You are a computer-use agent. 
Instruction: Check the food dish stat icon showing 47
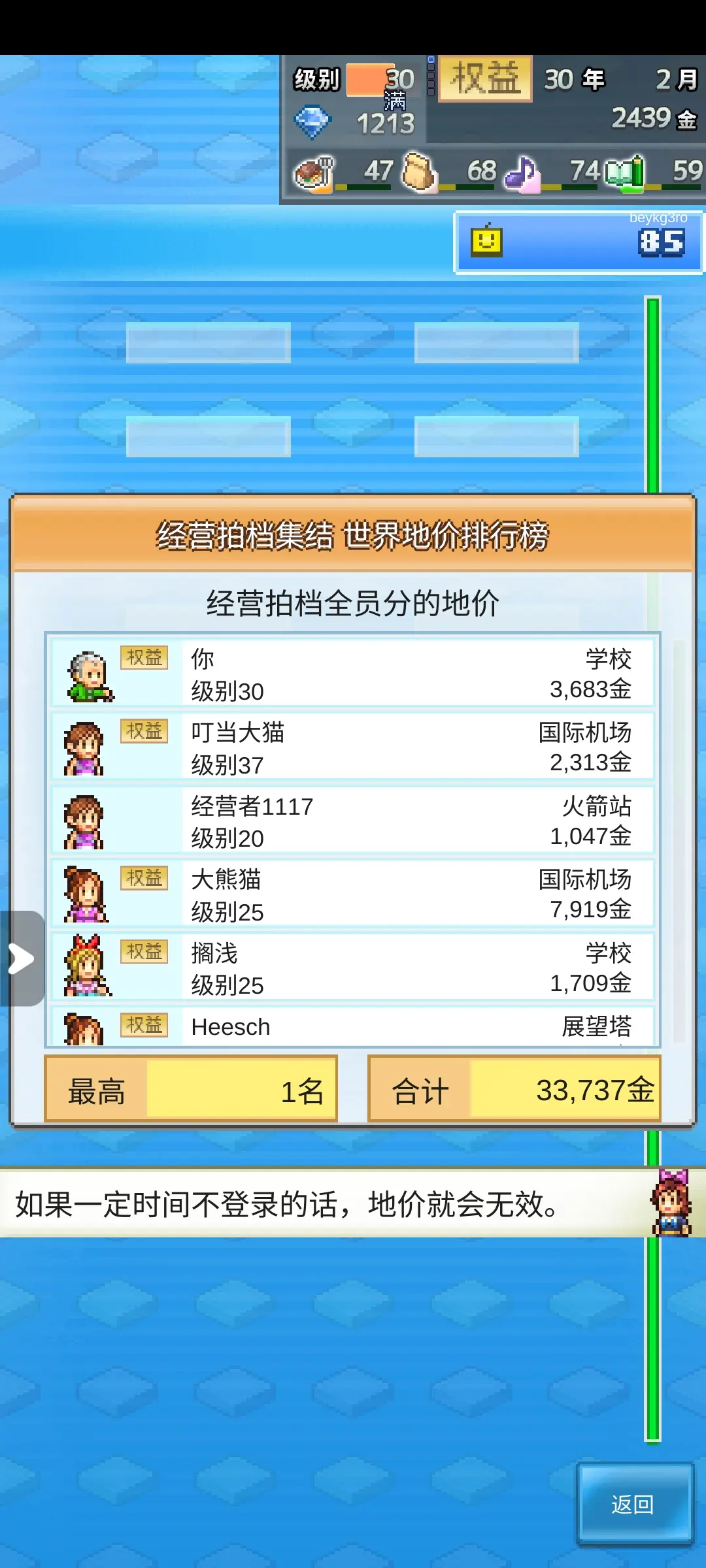coord(312,172)
